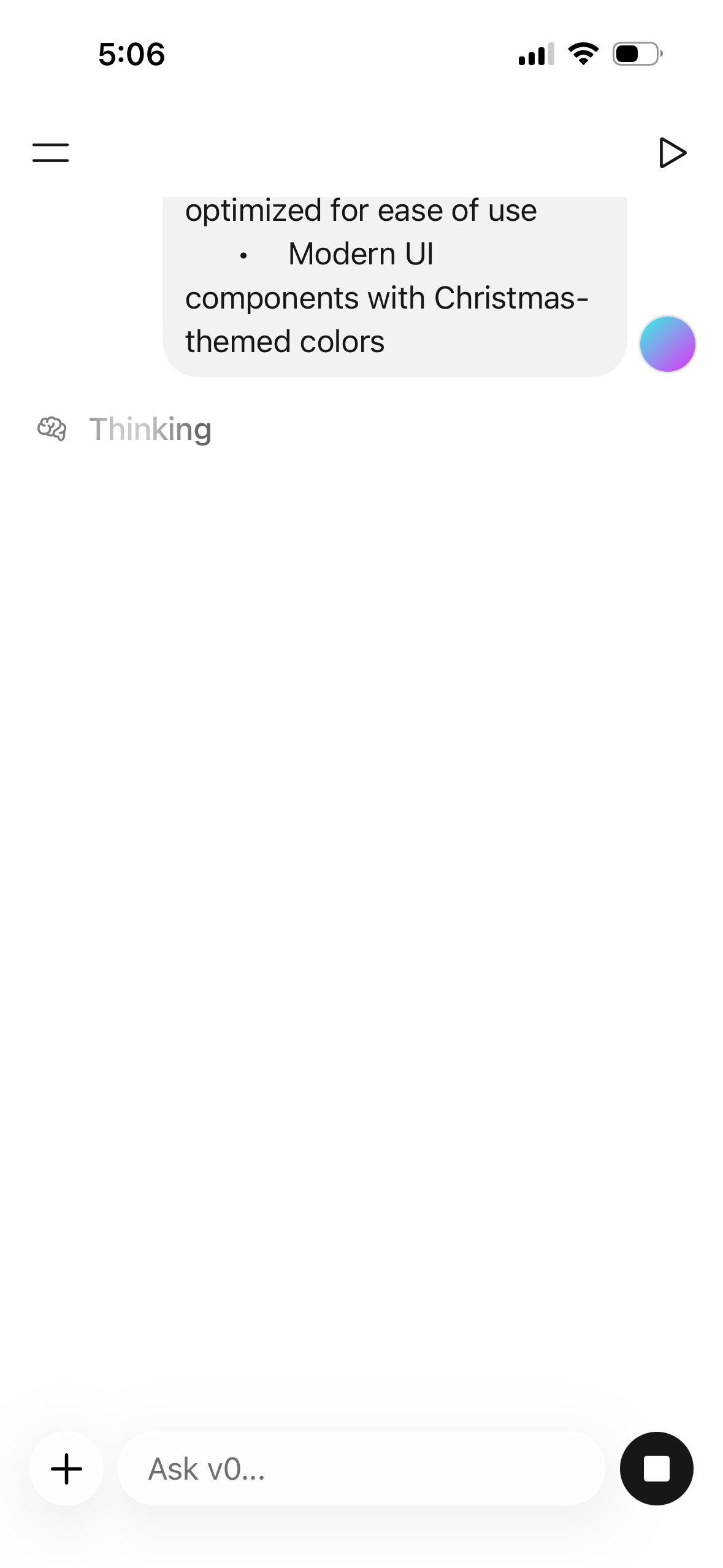This screenshot has width=723, height=1568.
Task: Stop the response generation
Action: coord(656,1469)
